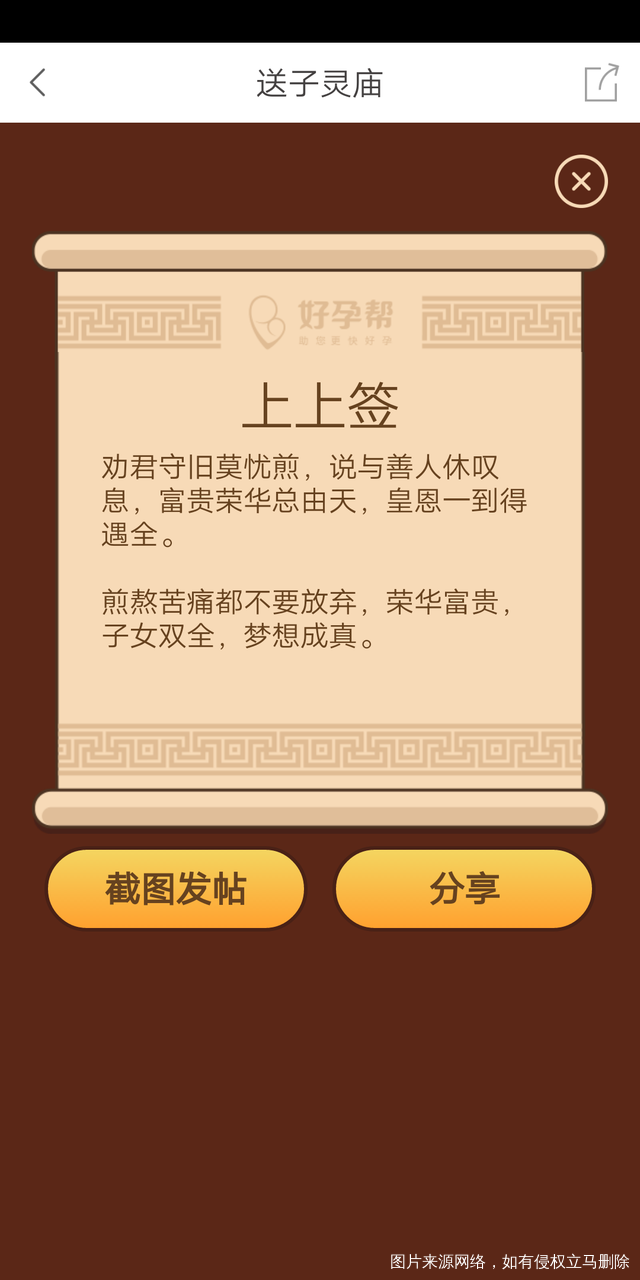Tap the 截图发帖 button

pyautogui.click(x=176, y=889)
